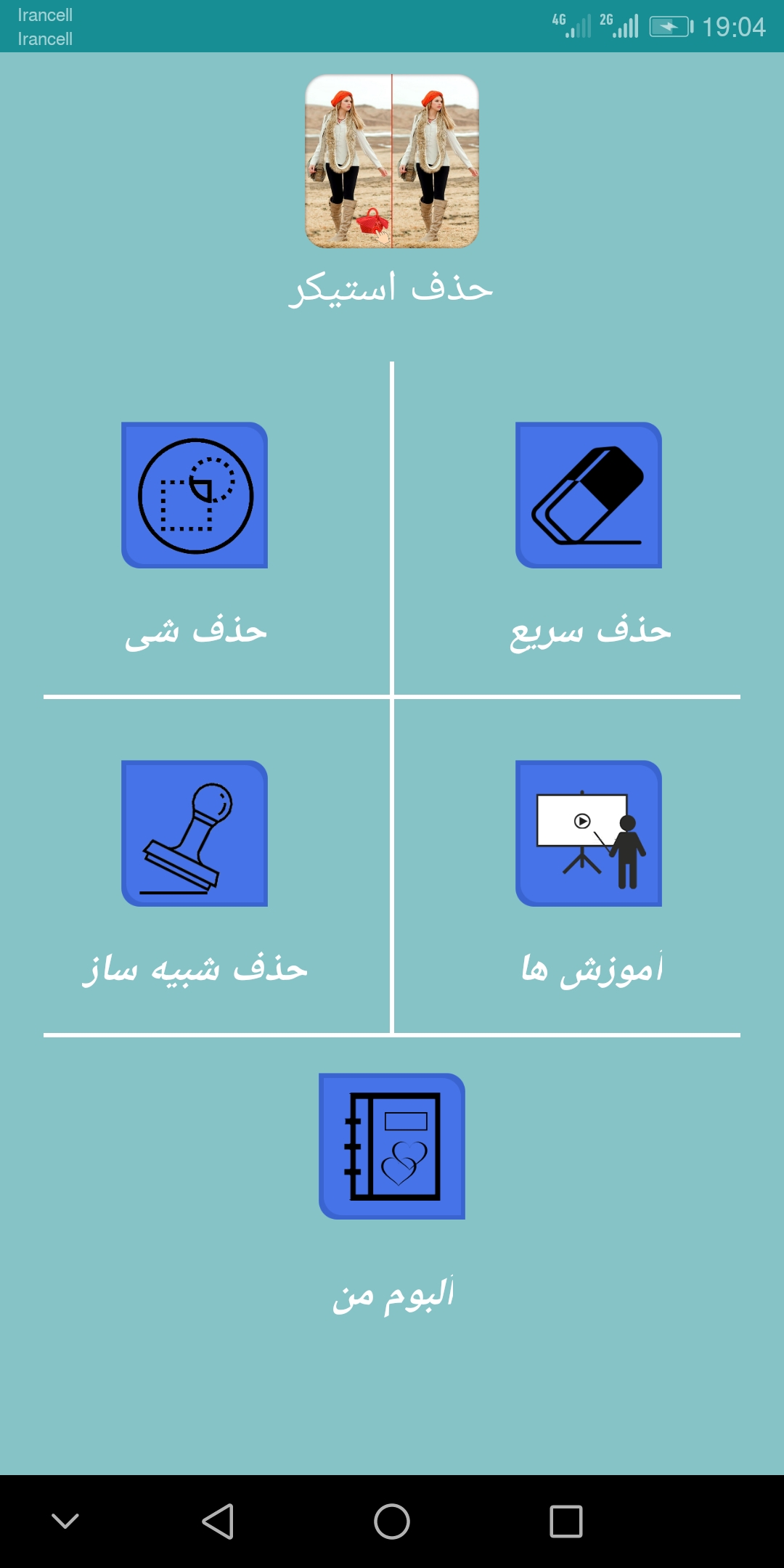The height and width of the screenshot is (1568, 784).
Task: Go to the home screen
Action: (x=392, y=1522)
